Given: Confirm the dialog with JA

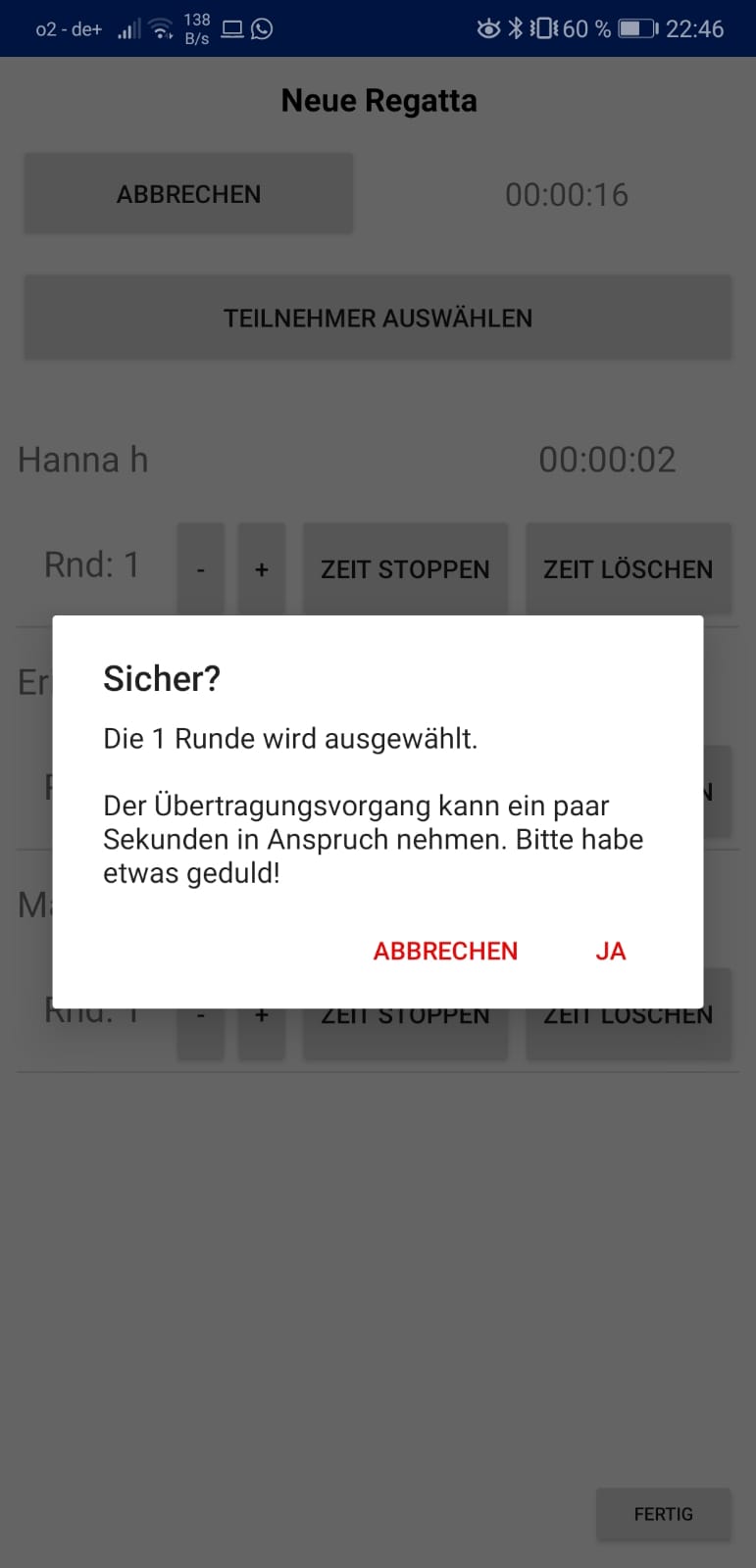Looking at the screenshot, I should pyautogui.click(x=610, y=951).
